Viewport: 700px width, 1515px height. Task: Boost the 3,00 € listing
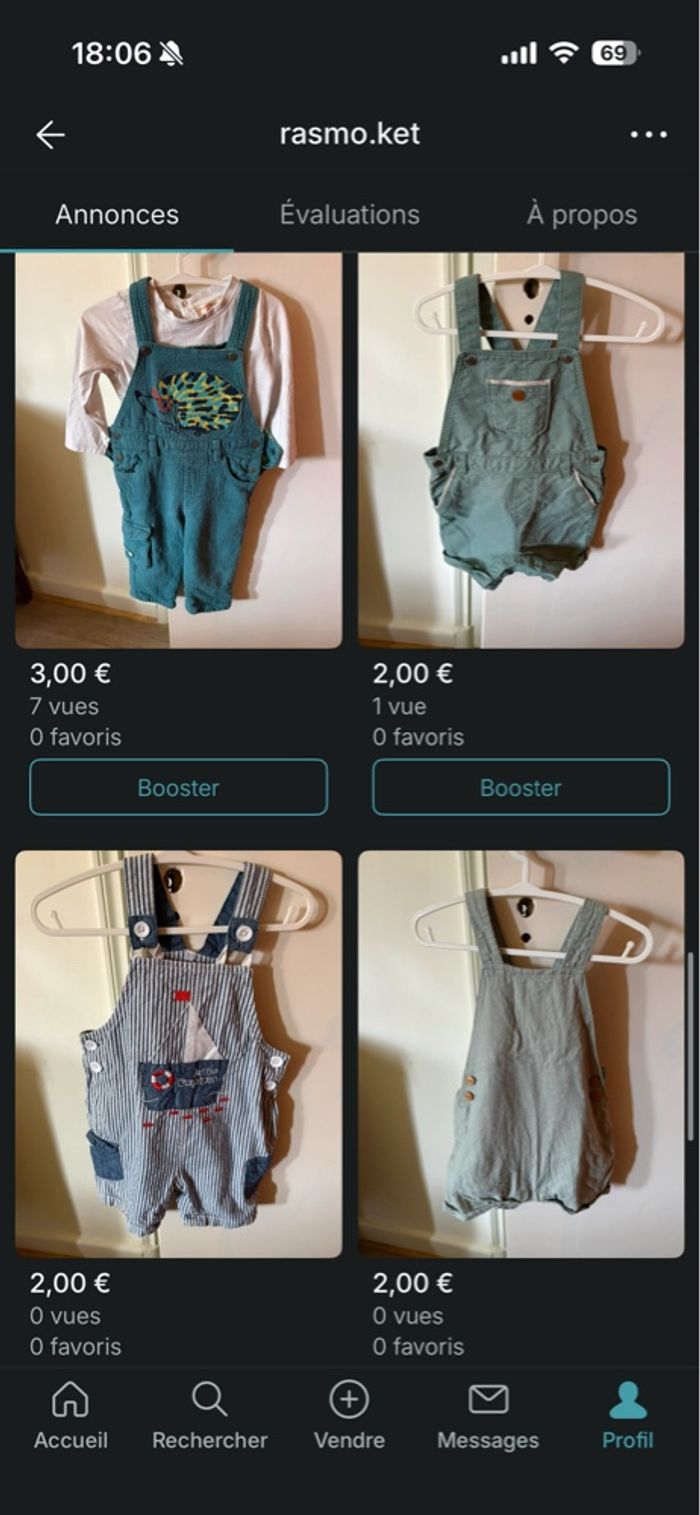pos(178,787)
